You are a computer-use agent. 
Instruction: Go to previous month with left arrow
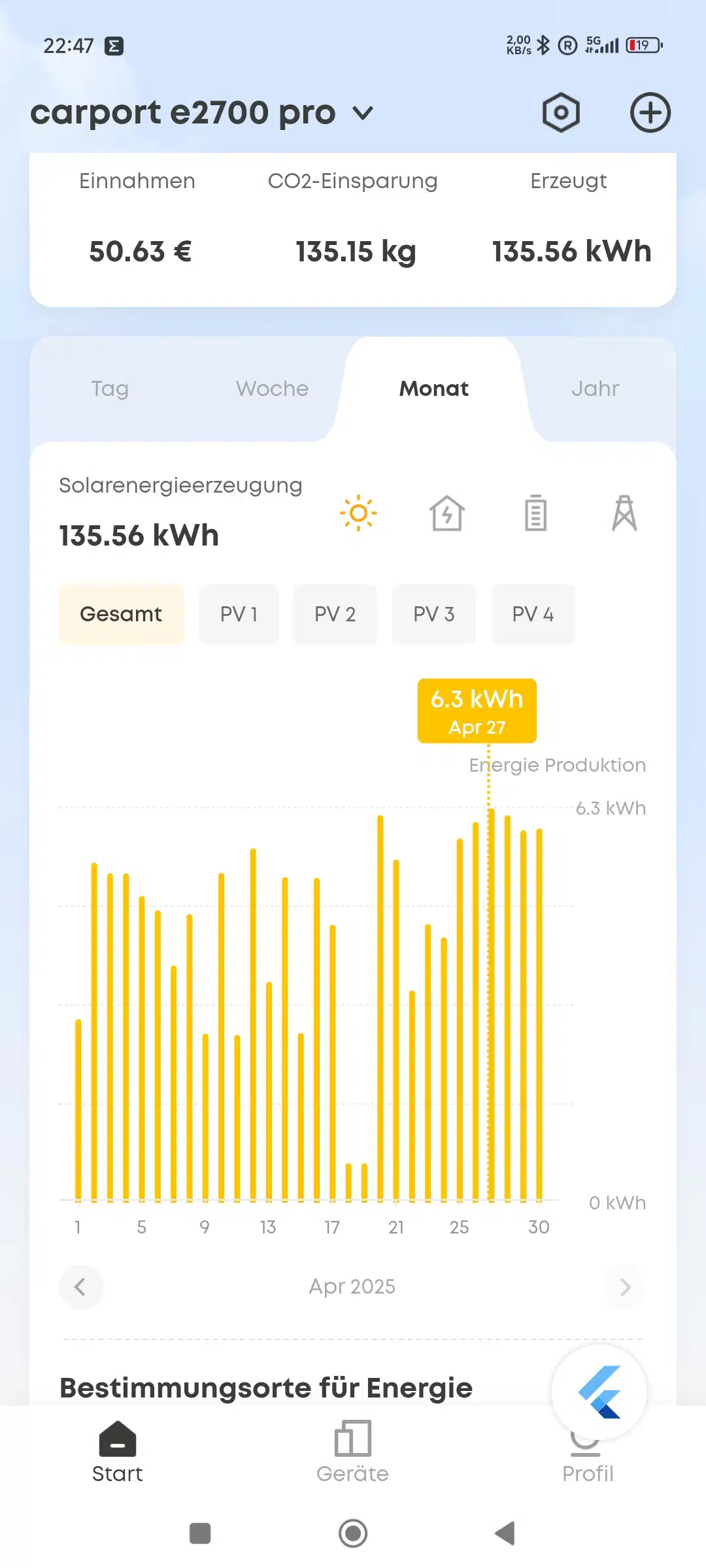[80, 1286]
